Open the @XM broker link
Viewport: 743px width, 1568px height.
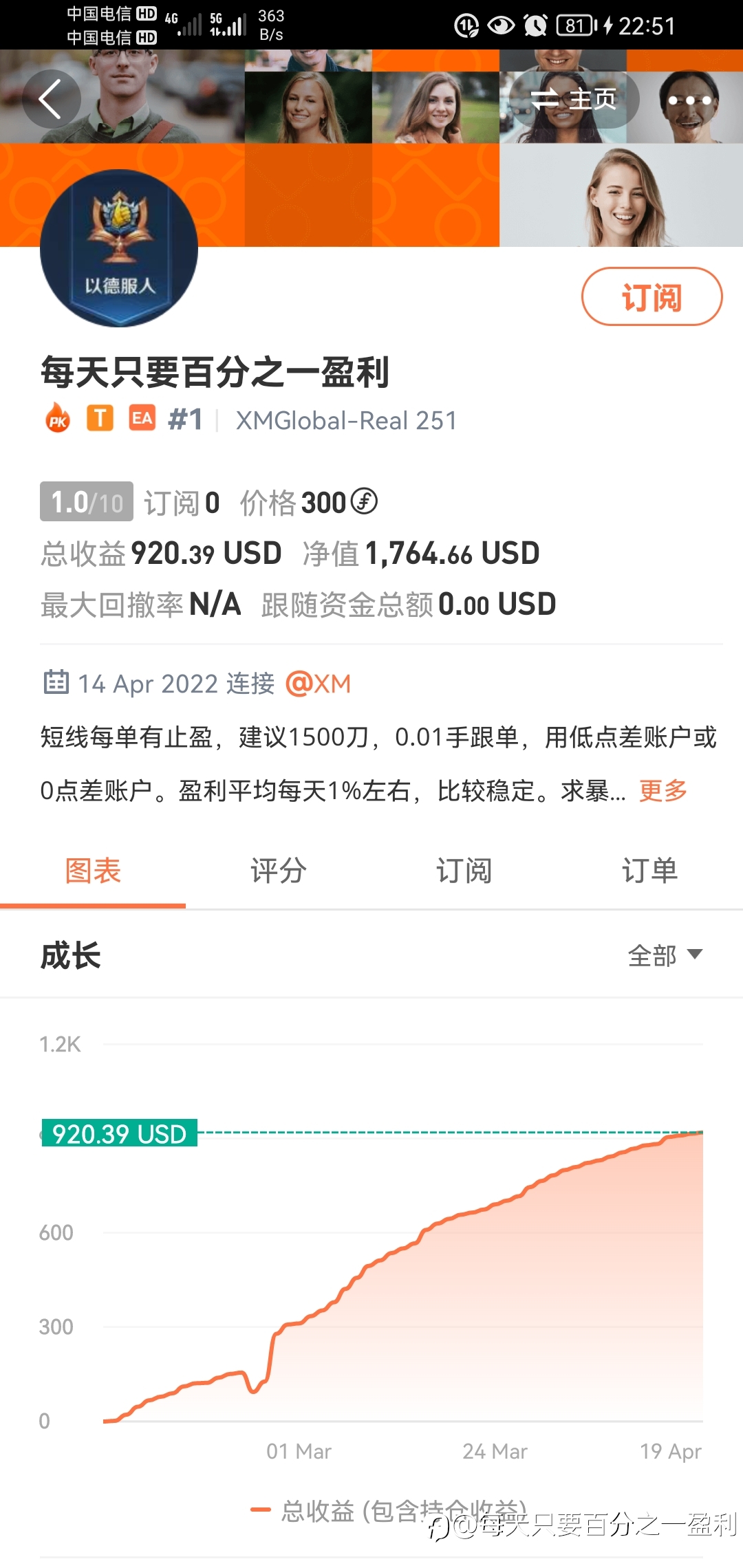coord(319,684)
